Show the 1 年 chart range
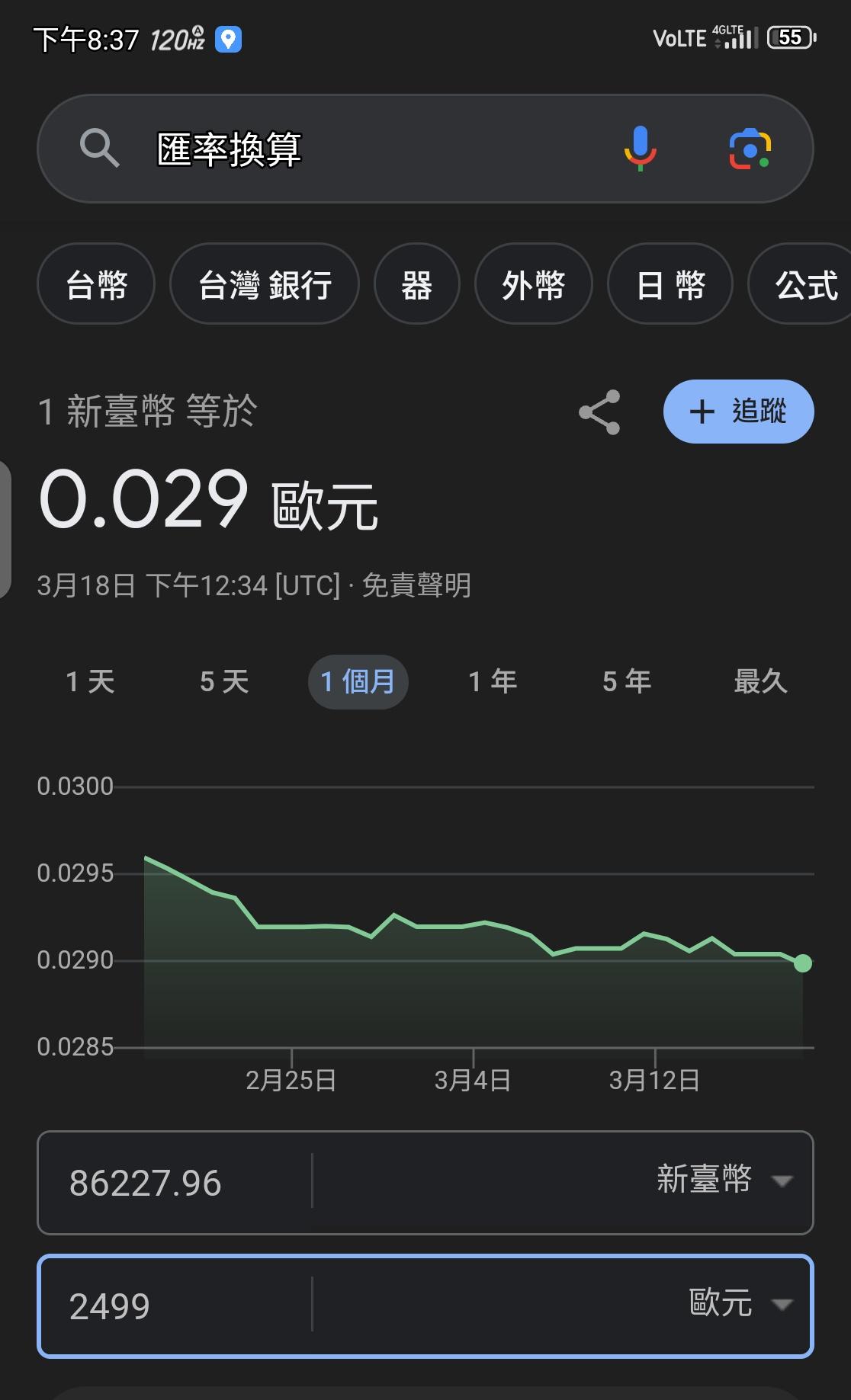This screenshot has height=1400, width=851. (493, 681)
